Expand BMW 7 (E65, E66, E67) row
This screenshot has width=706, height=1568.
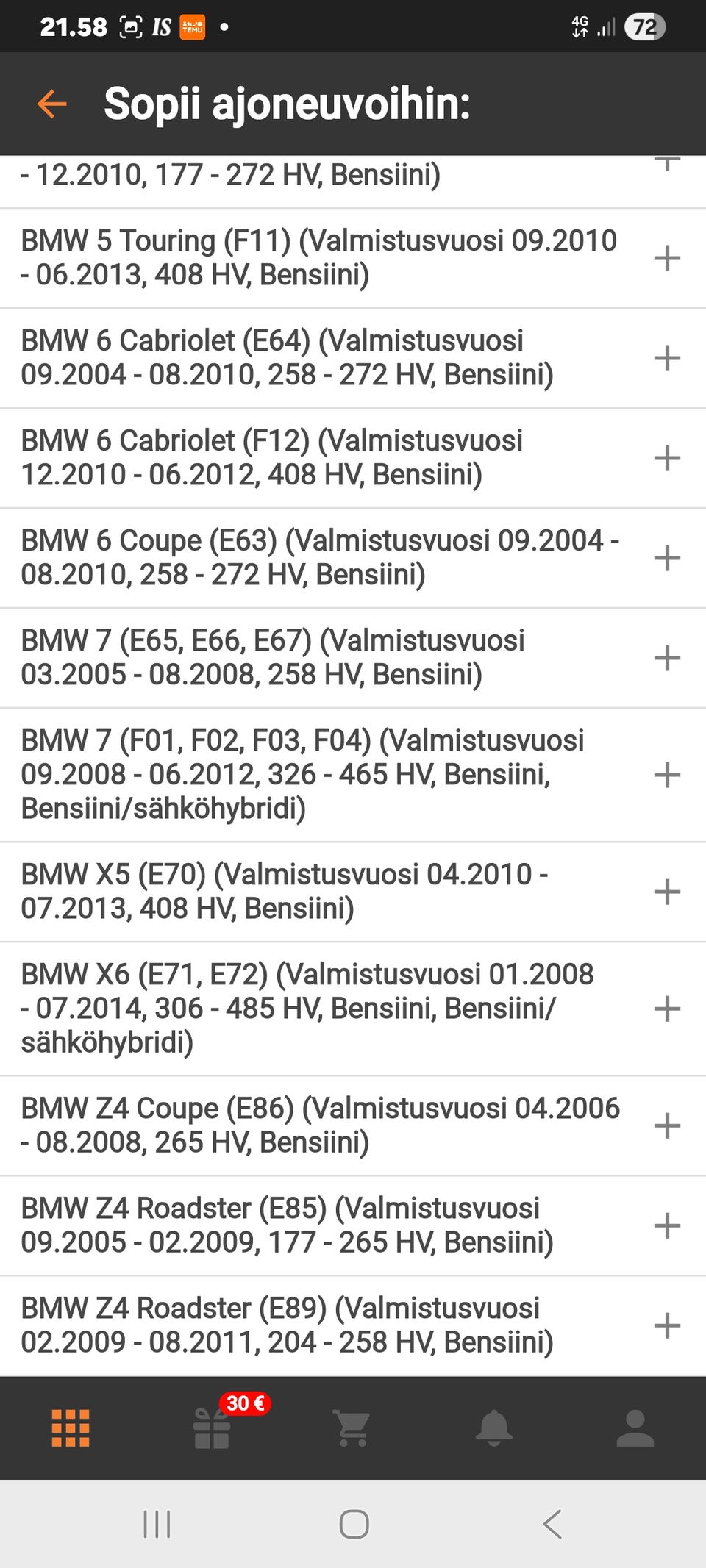pyautogui.click(x=666, y=658)
